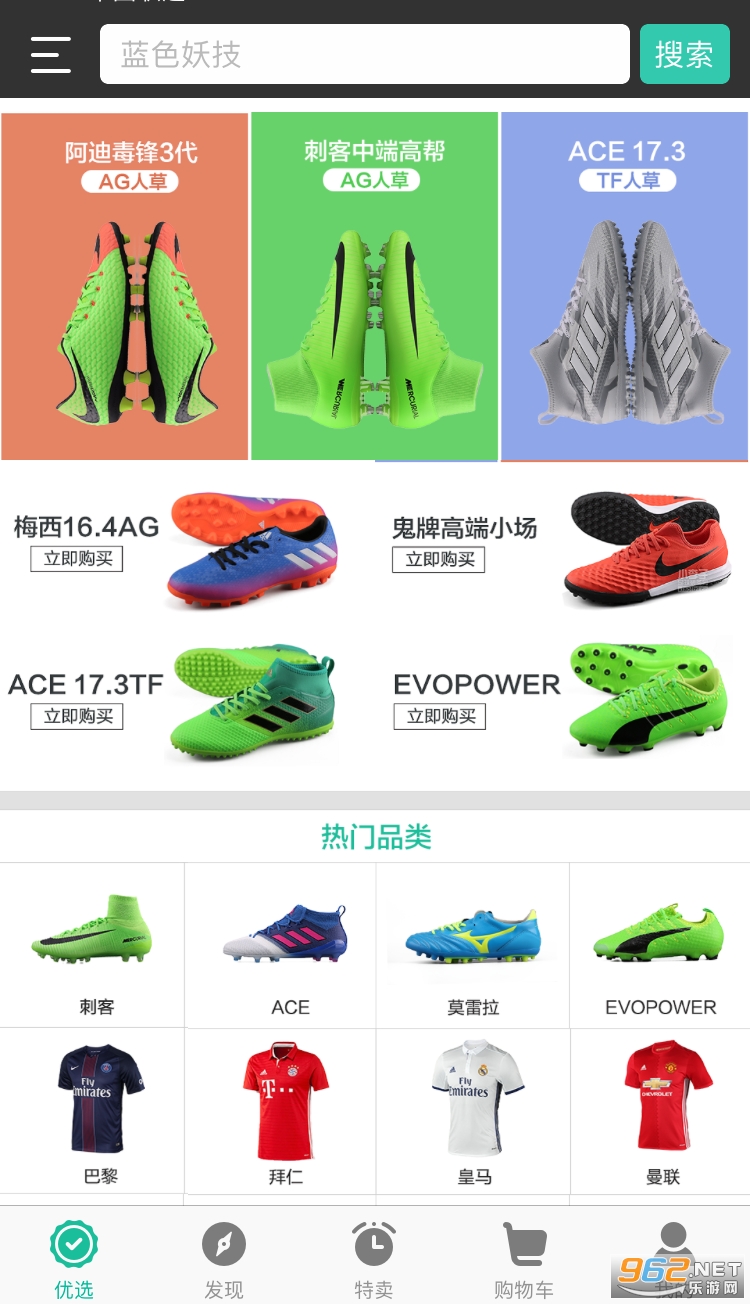Tap 立即购买 for 鬼牌高端小场
750x1304 pixels.
tap(440, 560)
